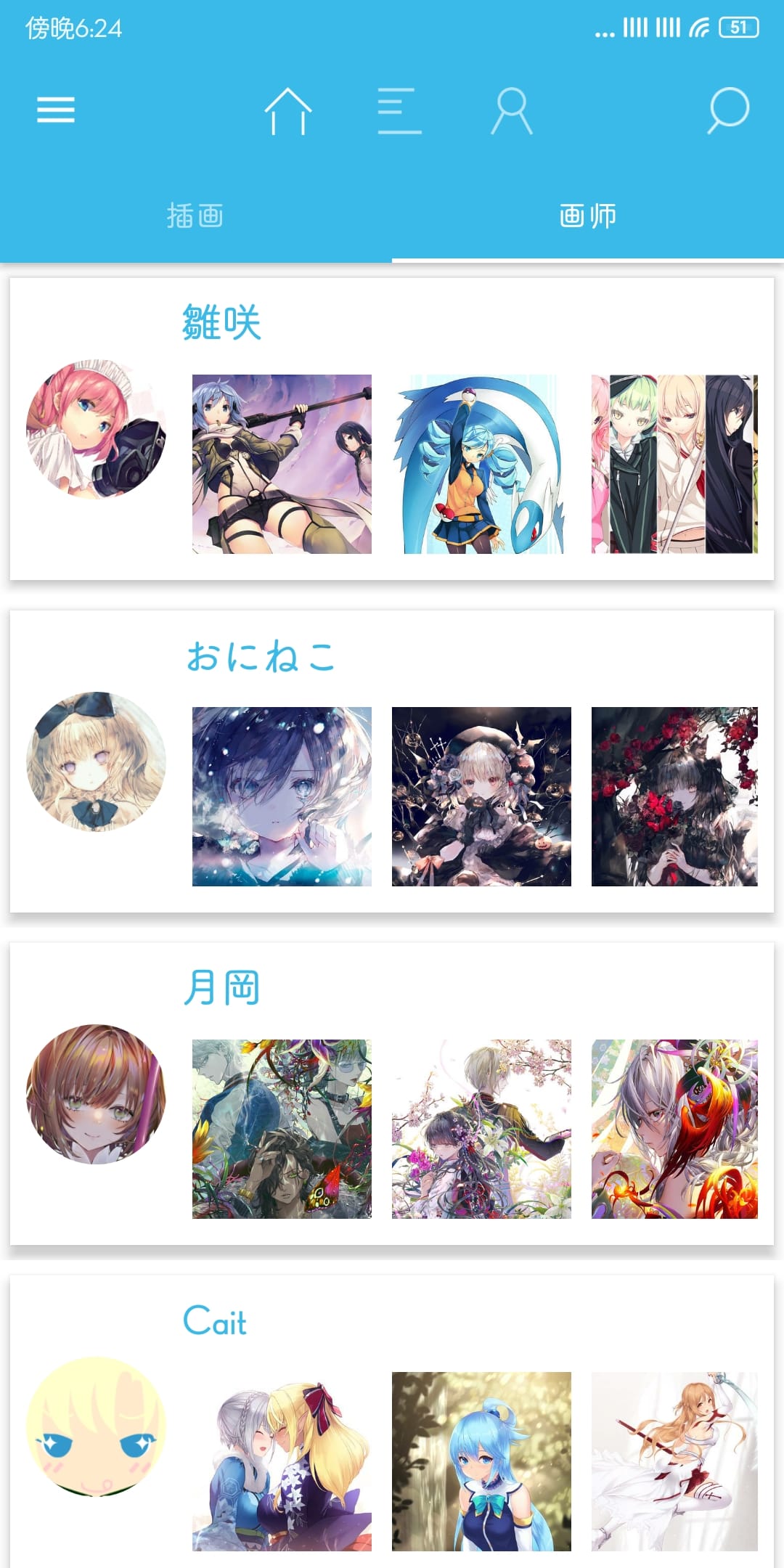Open 雛咲's blue twin-tail girl artwork

coord(481,464)
